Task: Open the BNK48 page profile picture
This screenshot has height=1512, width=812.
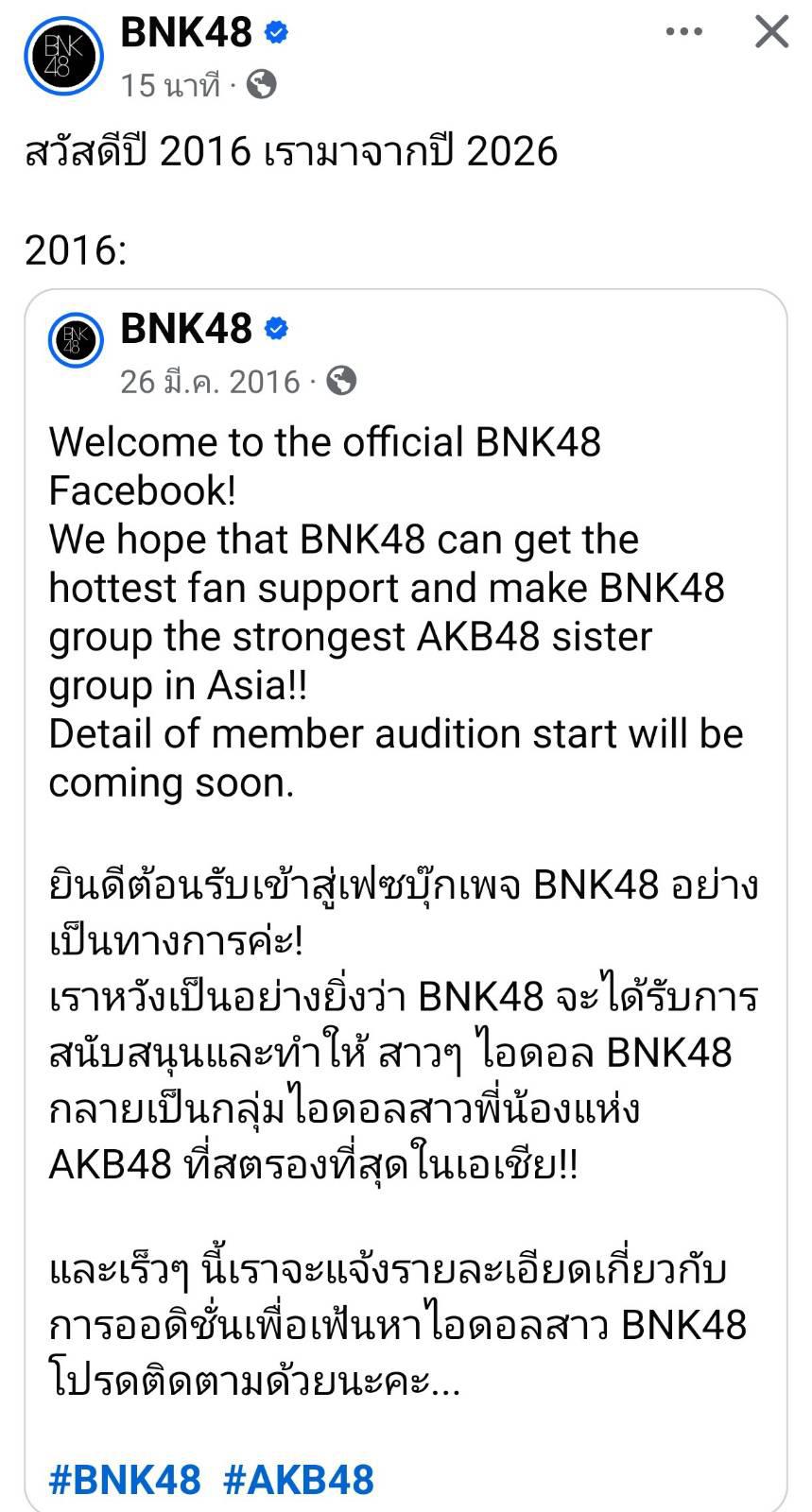Action: 63,56
